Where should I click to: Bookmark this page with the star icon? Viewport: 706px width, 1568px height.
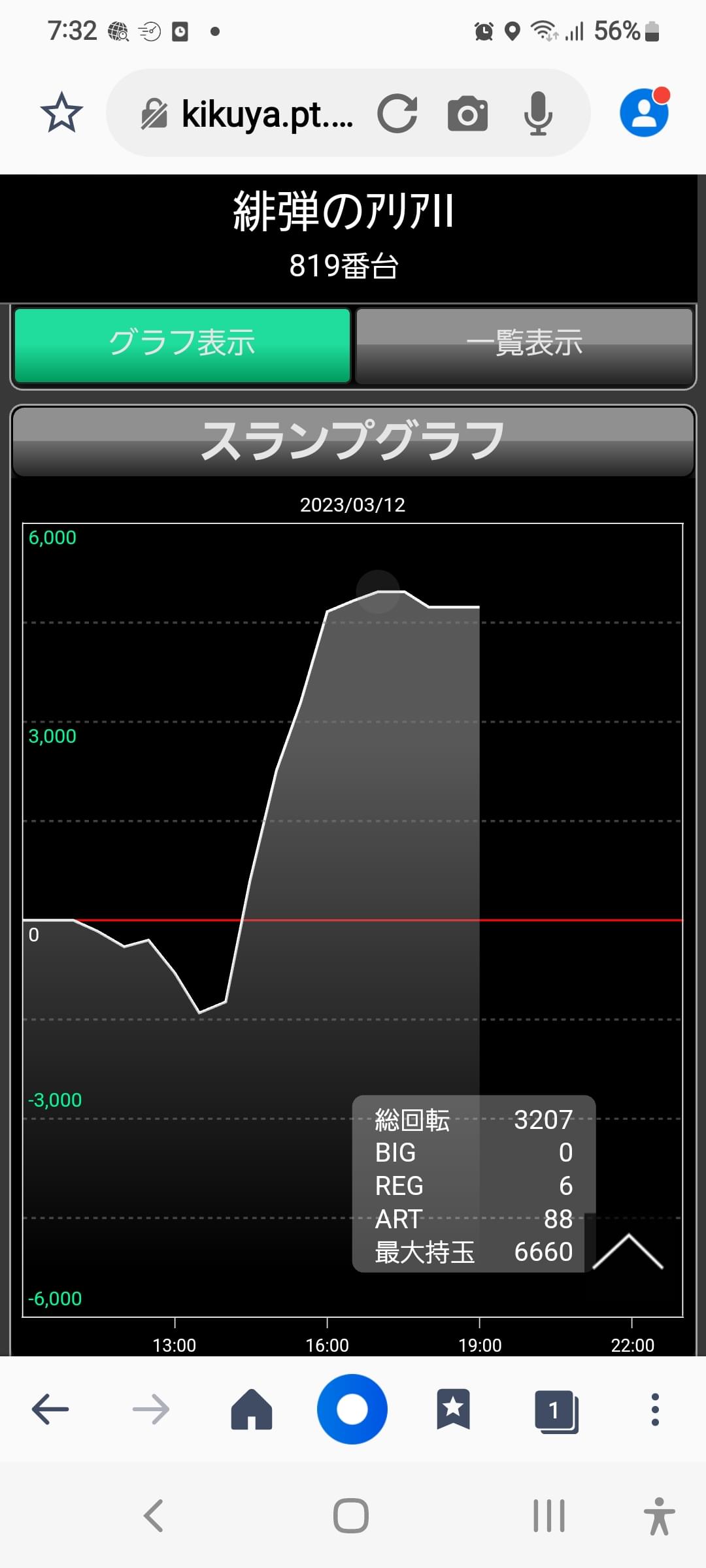pos(61,113)
